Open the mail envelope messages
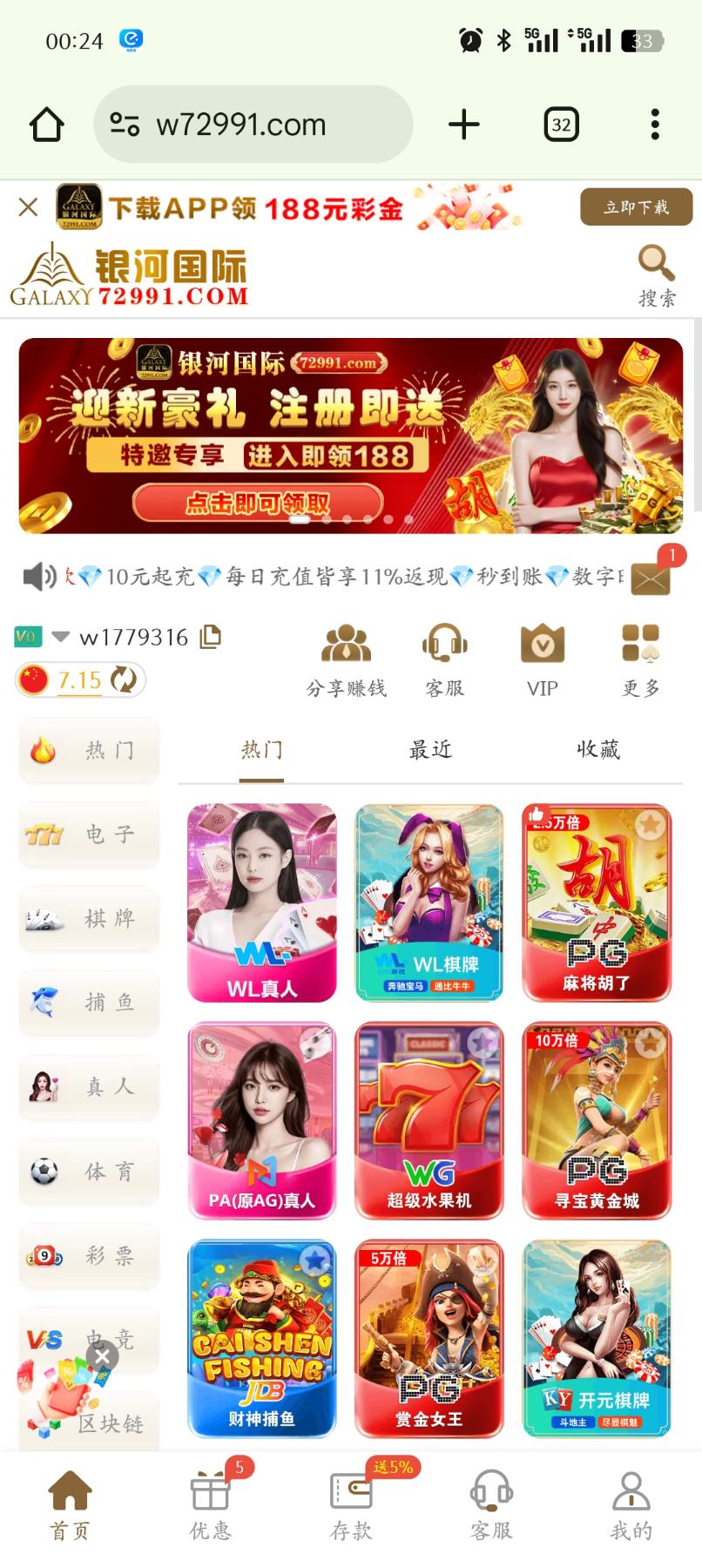Screen dimensions: 702x1568 click(651, 578)
